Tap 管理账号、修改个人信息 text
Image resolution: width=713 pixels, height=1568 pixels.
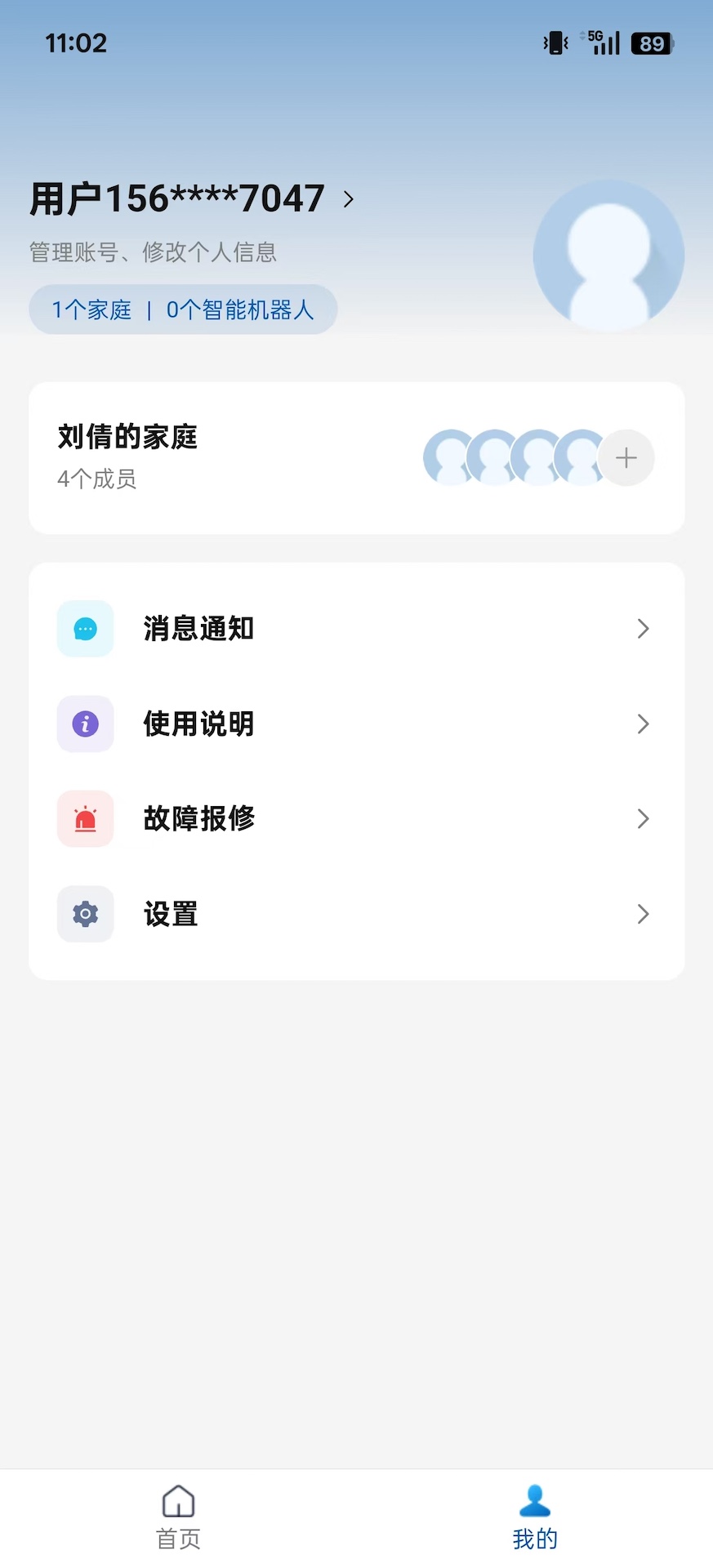pos(152,252)
